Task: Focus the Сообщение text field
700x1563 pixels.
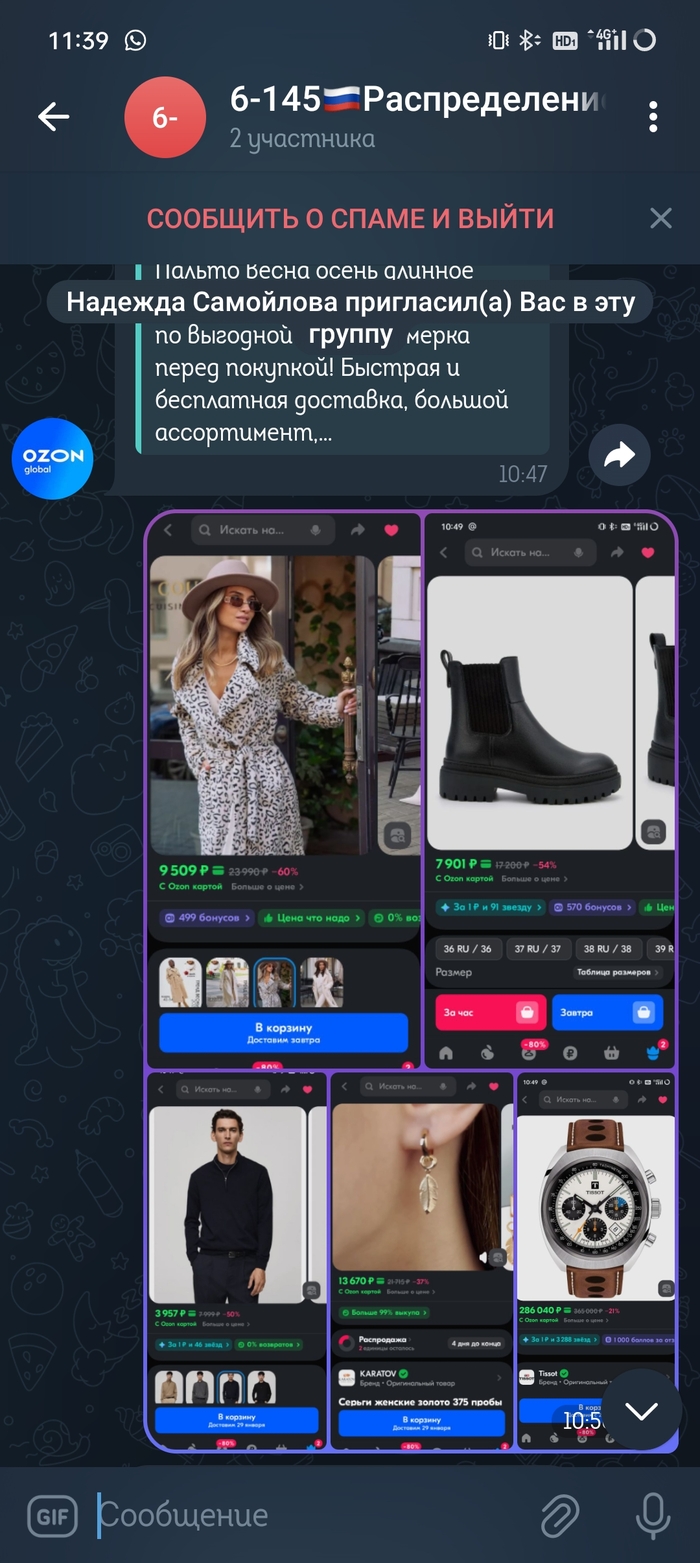Action: click(x=300, y=1515)
